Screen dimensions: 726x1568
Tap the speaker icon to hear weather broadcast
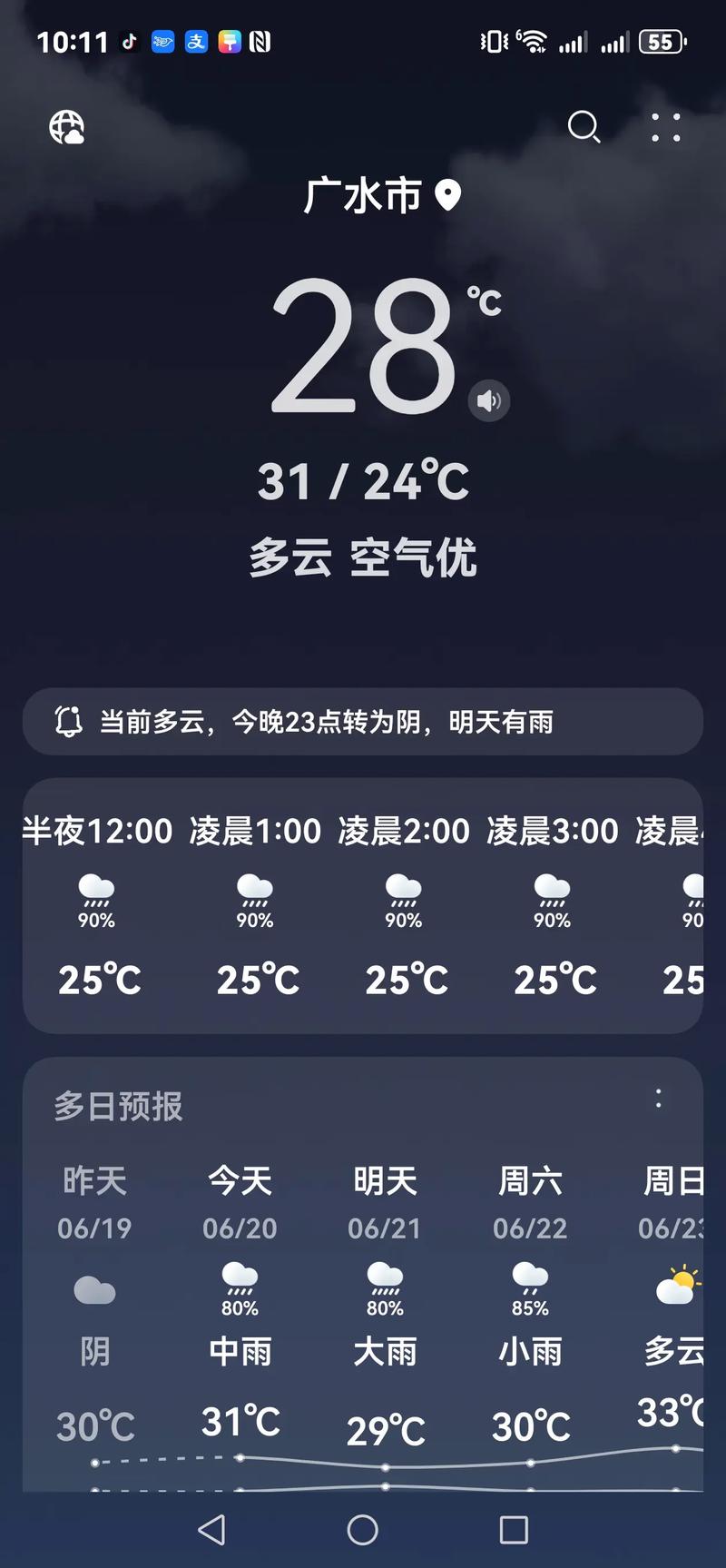[488, 399]
